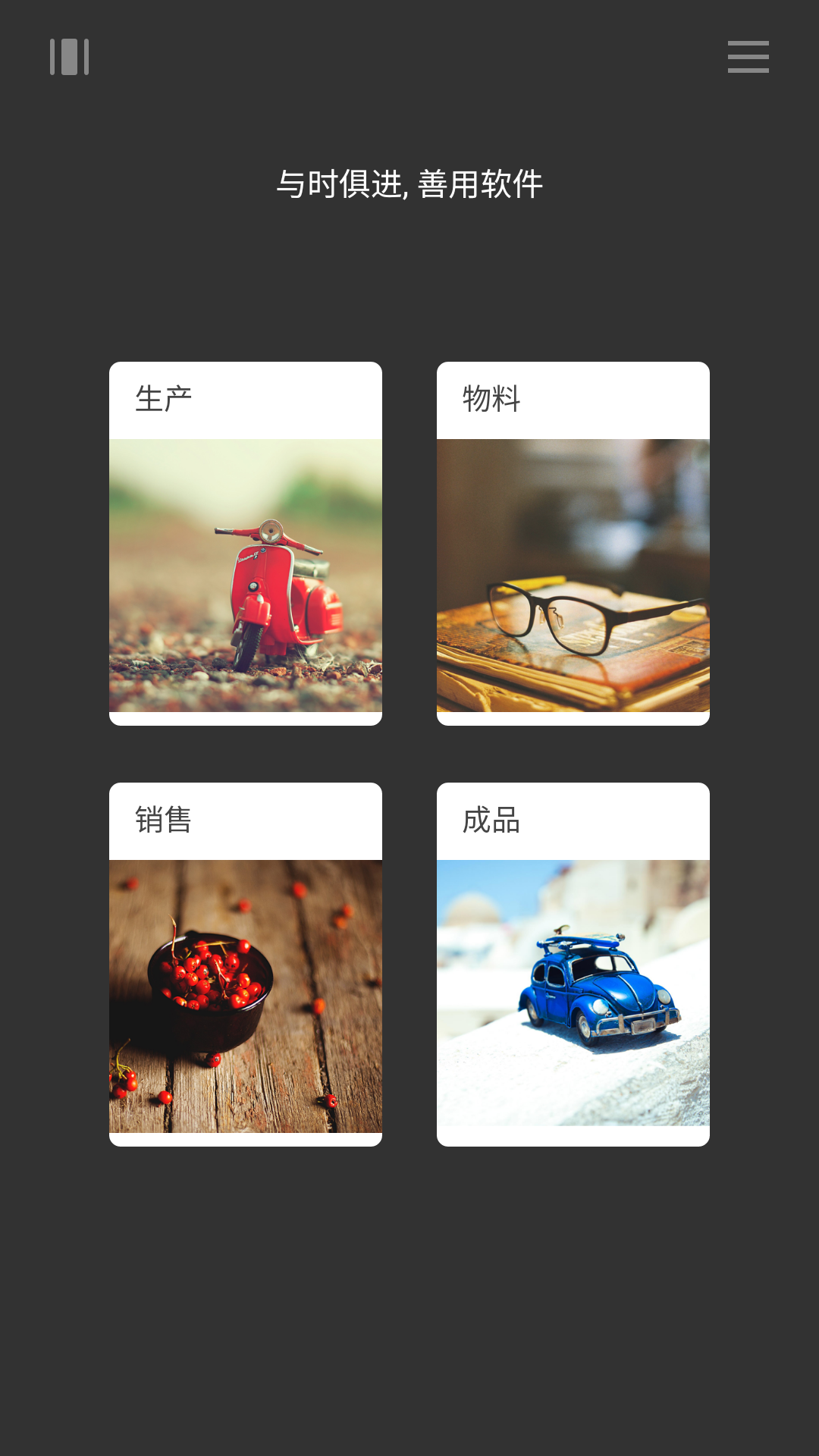Open the 物料 card
Image resolution: width=819 pixels, height=1456 pixels.
(x=573, y=544)
